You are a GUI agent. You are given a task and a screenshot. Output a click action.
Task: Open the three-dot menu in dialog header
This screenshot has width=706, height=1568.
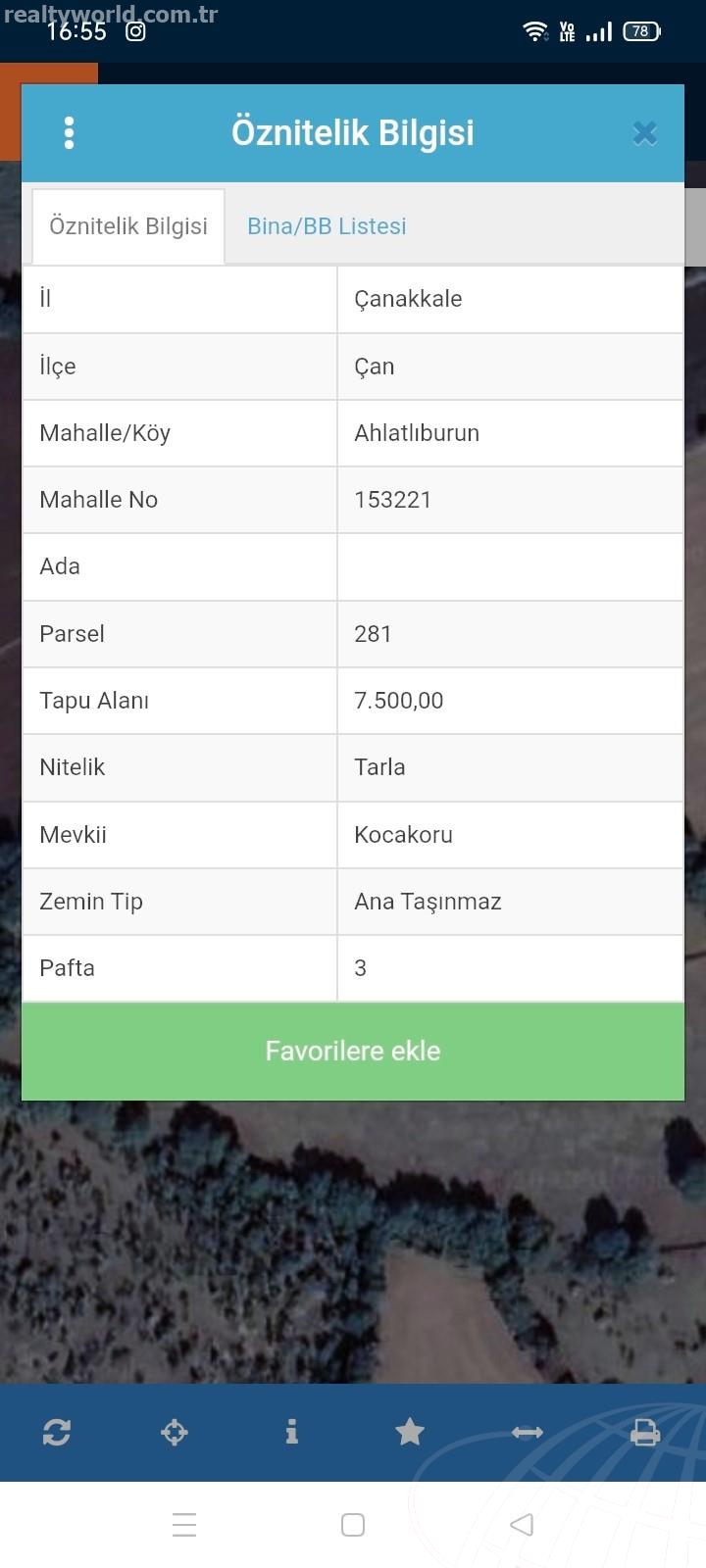coord(69,133)
